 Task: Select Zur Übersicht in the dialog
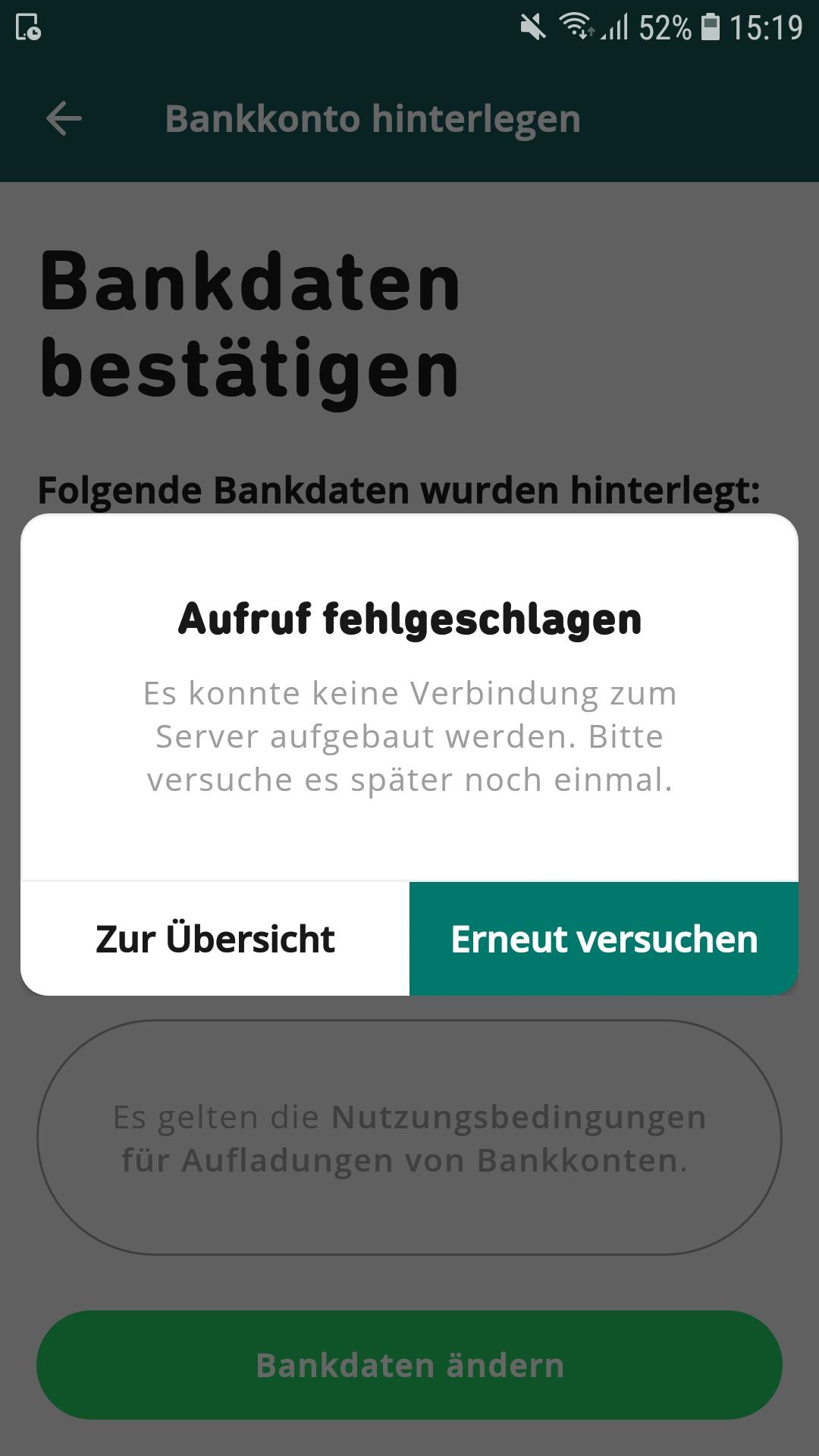point(215,939)
